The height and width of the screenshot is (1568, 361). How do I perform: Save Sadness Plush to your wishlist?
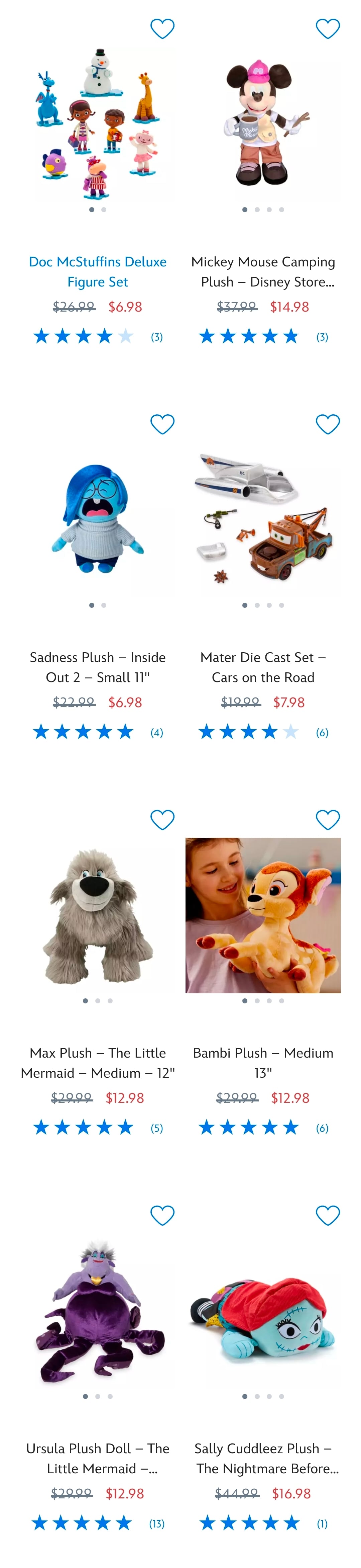point(162,424)
